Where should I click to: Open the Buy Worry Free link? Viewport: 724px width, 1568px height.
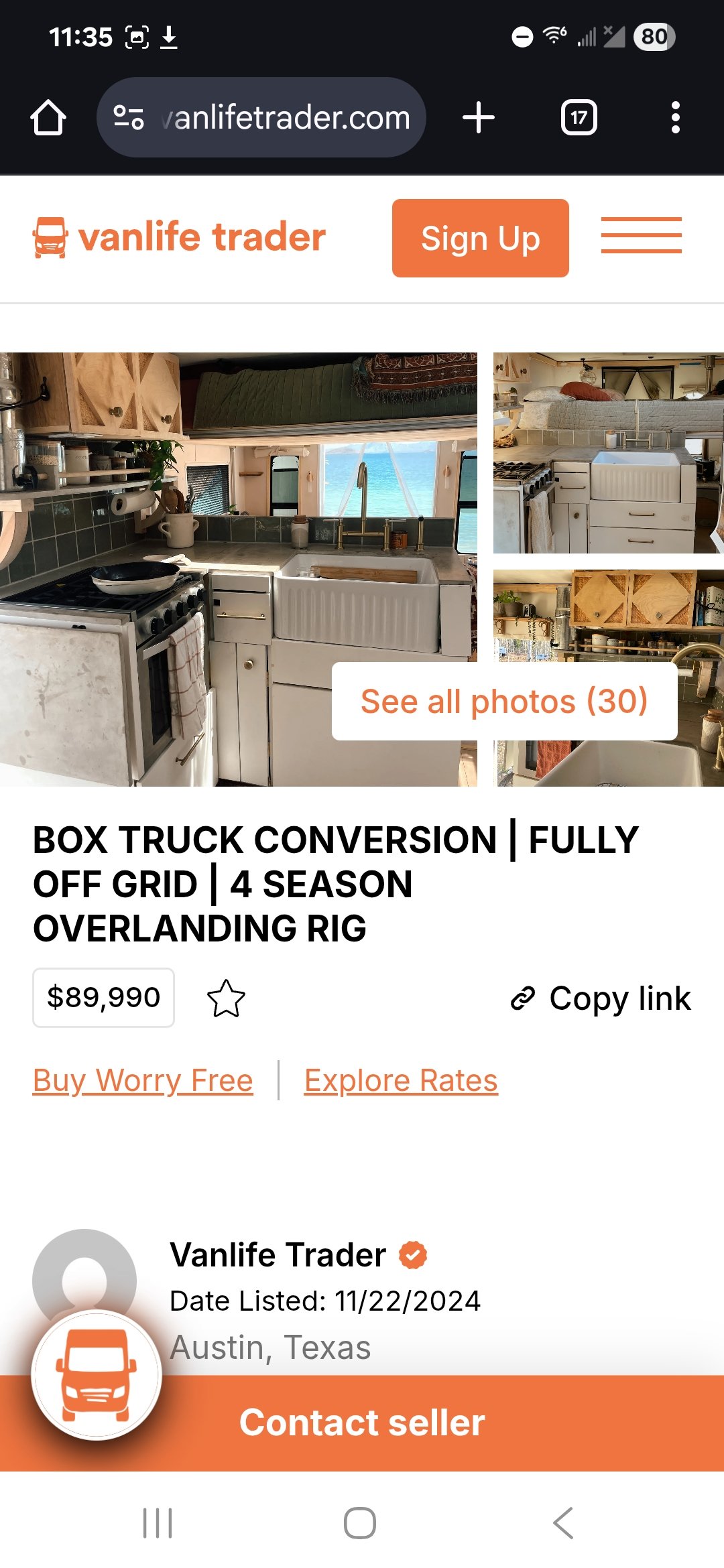click(143, 1080)
